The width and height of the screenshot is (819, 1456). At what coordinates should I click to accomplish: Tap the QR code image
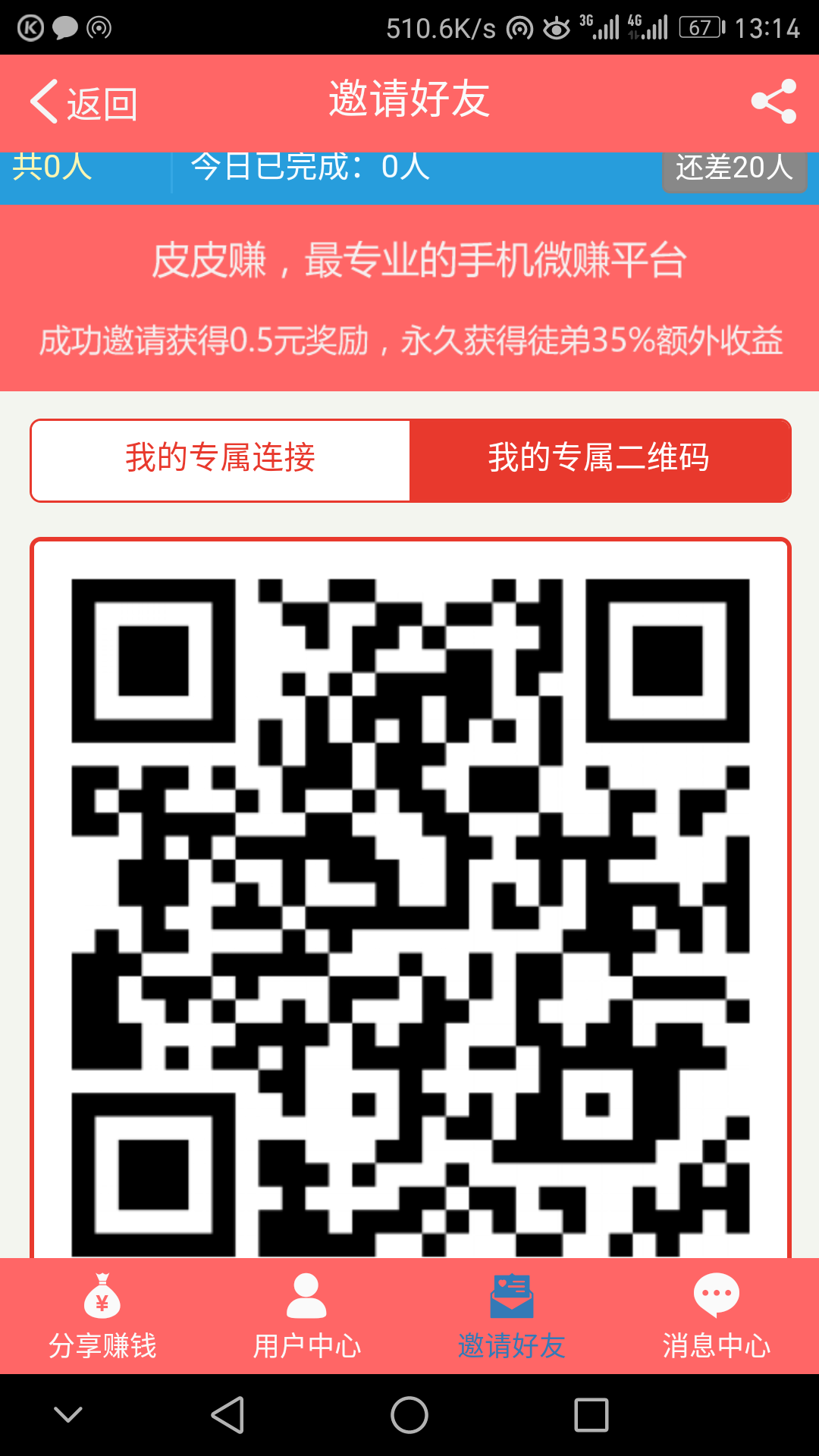click(x=409, y=910)
